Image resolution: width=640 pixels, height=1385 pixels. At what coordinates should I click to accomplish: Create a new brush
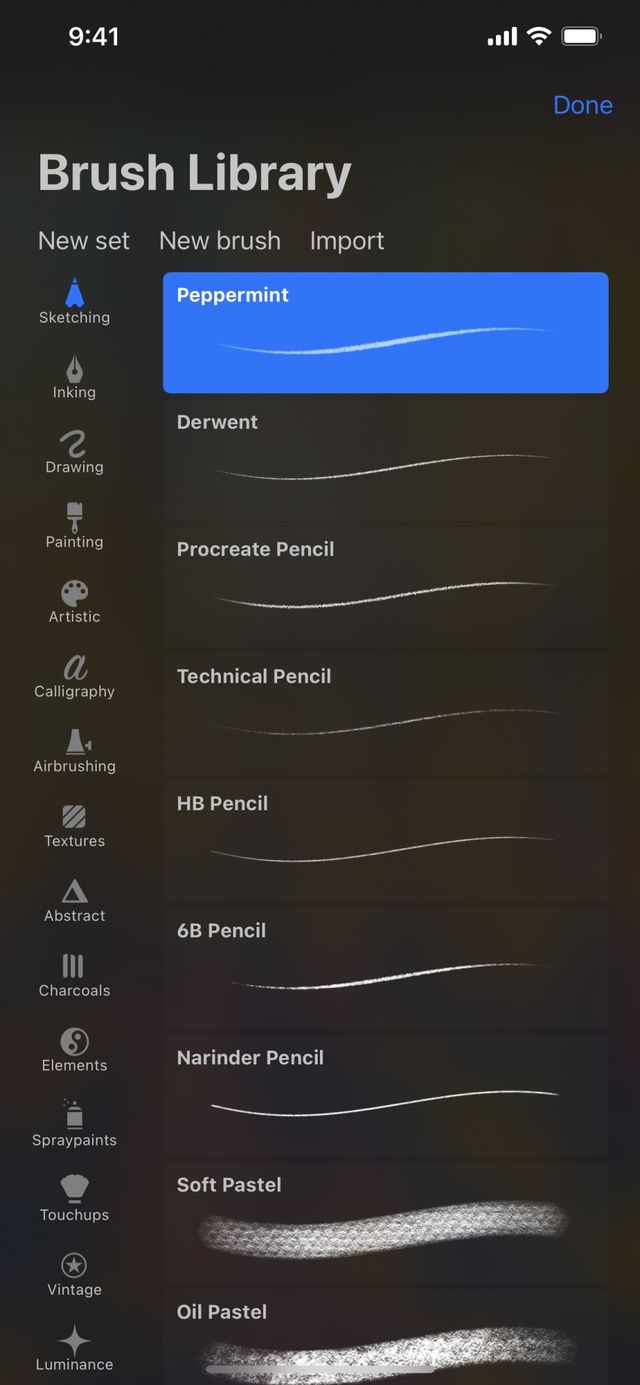coord(220,241)
